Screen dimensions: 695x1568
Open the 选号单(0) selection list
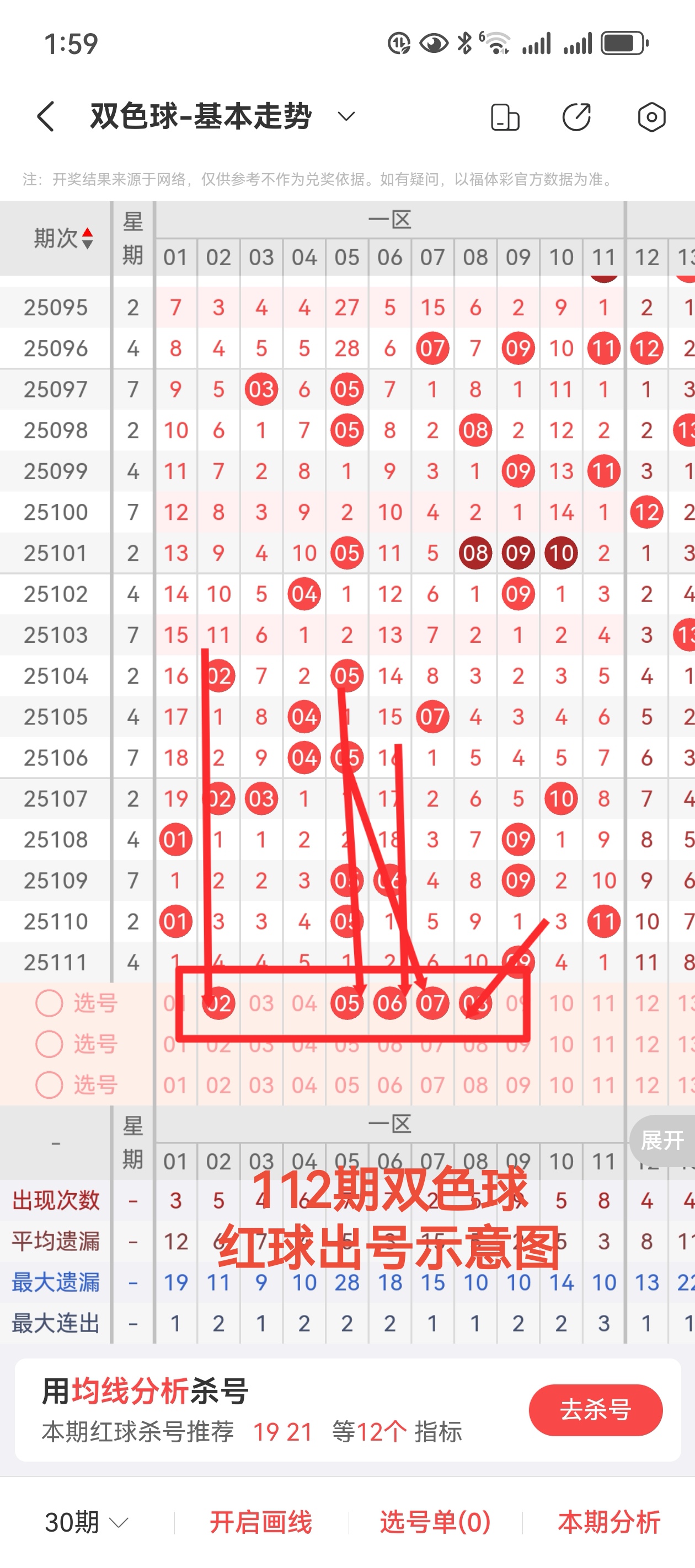coord(435,1522)
